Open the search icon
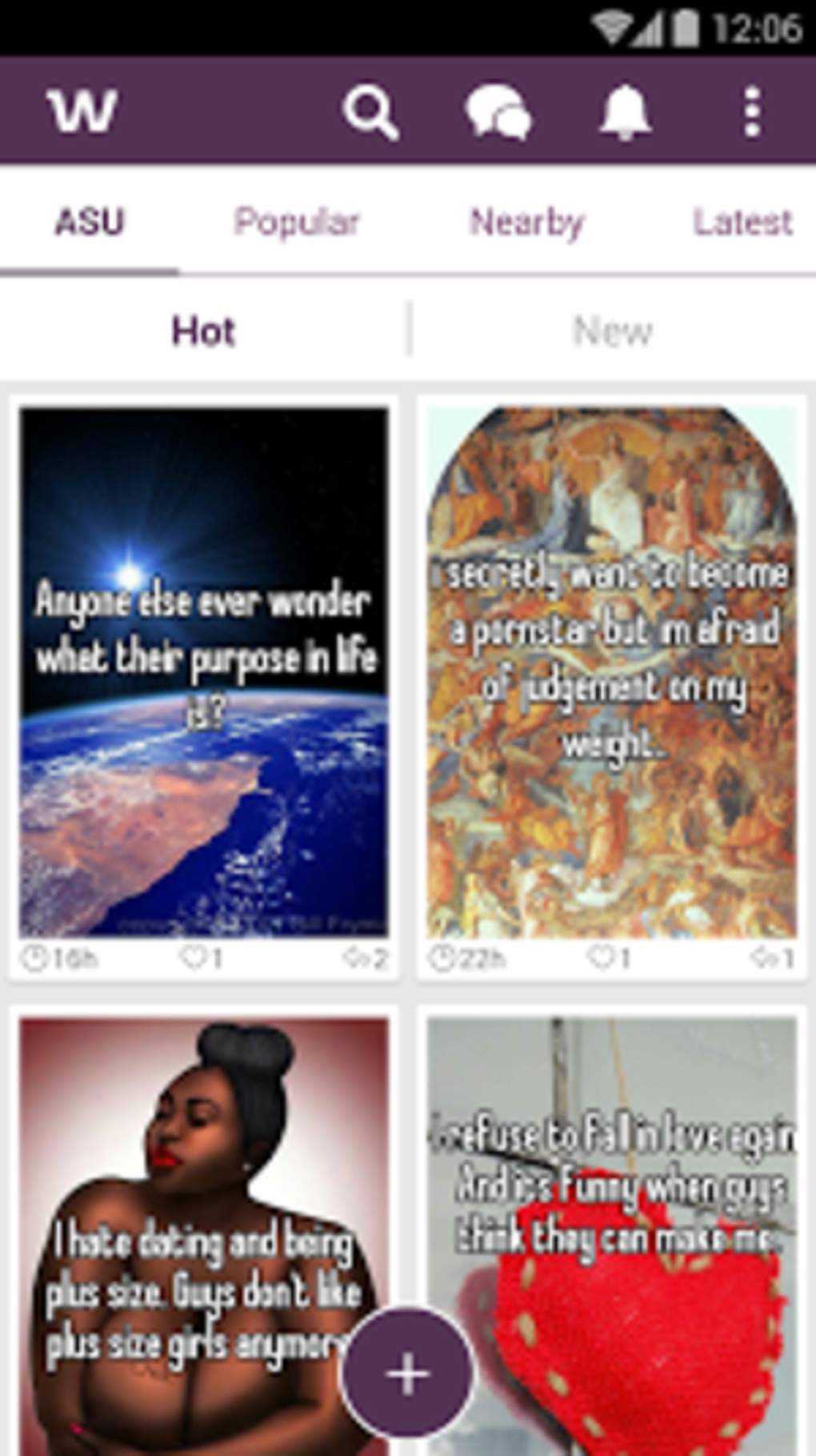This screenshot has height=1456, width=816. [x=370, y=112]
